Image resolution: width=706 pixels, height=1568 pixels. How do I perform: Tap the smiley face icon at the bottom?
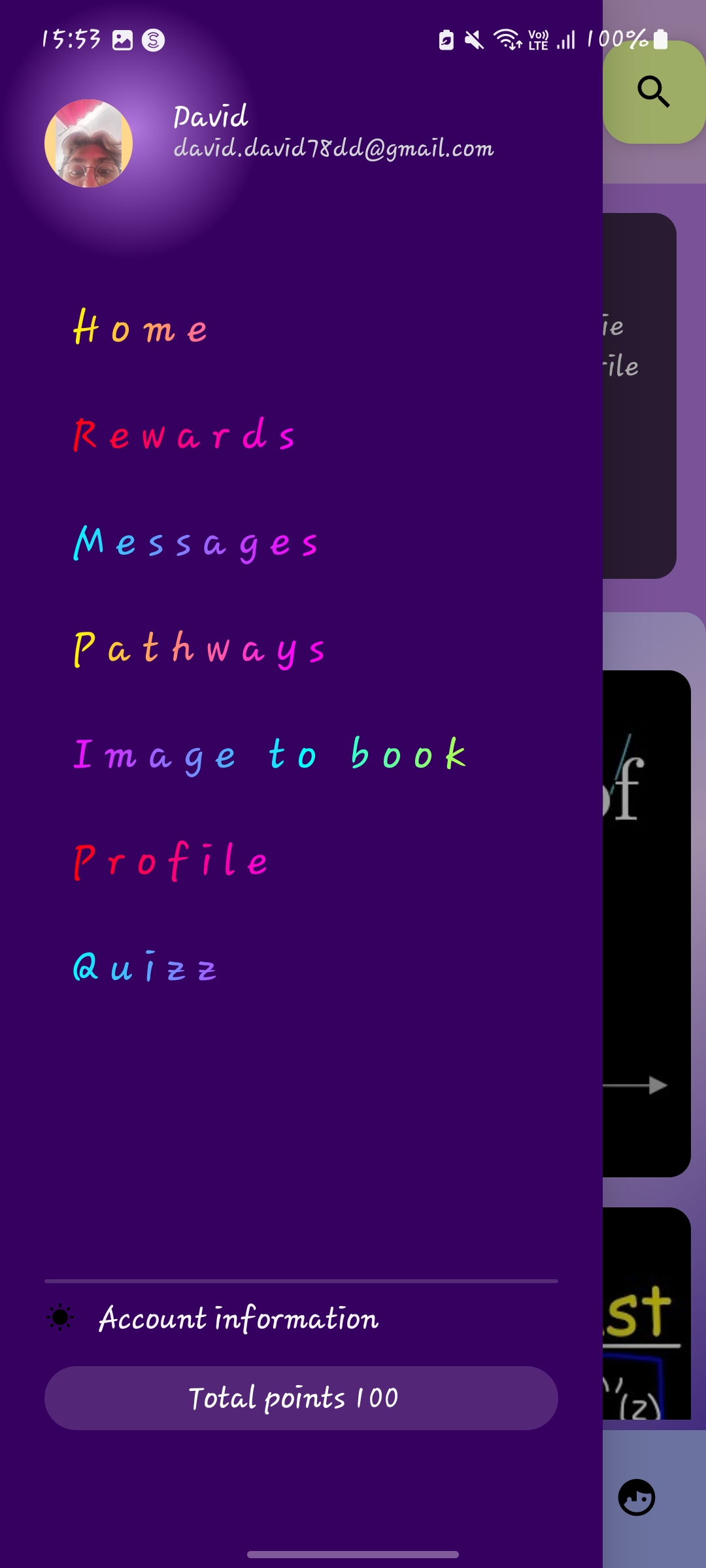pos(637,1497)
